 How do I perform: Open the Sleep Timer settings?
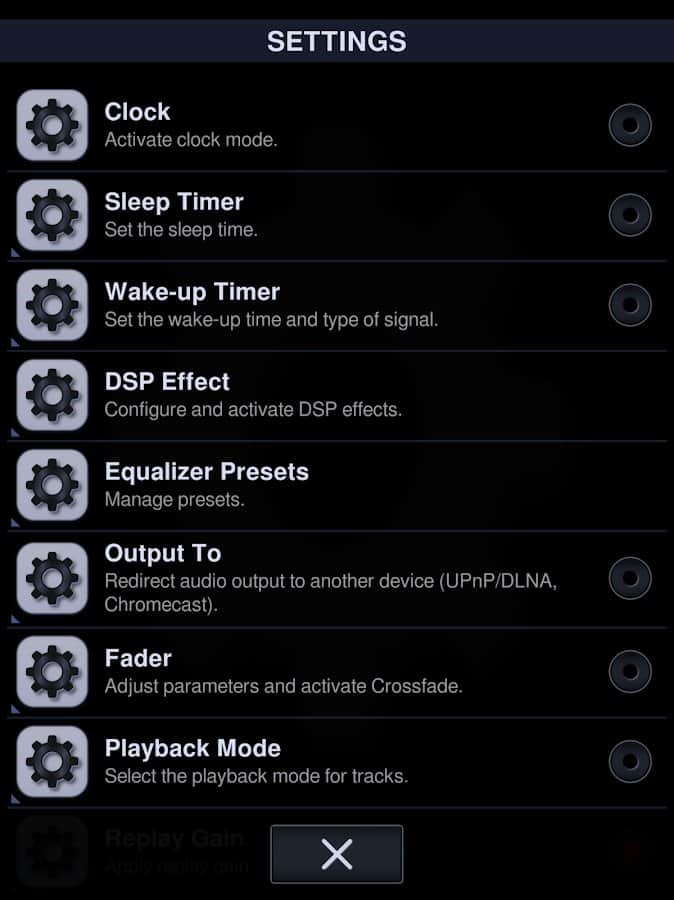point(300,215)
